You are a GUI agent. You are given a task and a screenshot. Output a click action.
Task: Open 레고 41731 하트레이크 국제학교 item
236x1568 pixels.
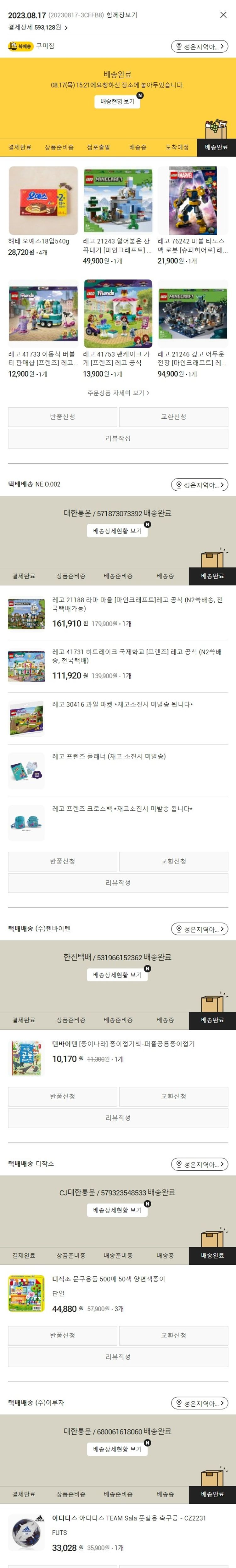[x=137, y=656]
